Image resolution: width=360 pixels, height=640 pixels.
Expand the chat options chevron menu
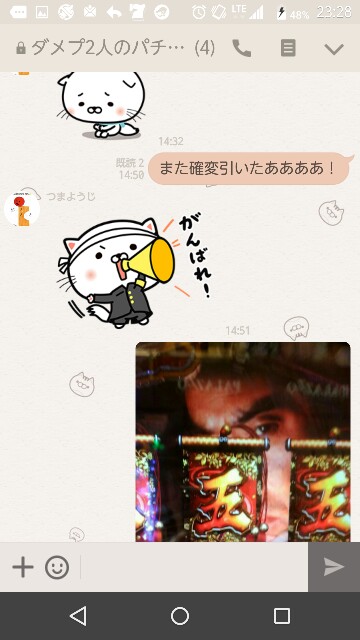coord(334,49)
